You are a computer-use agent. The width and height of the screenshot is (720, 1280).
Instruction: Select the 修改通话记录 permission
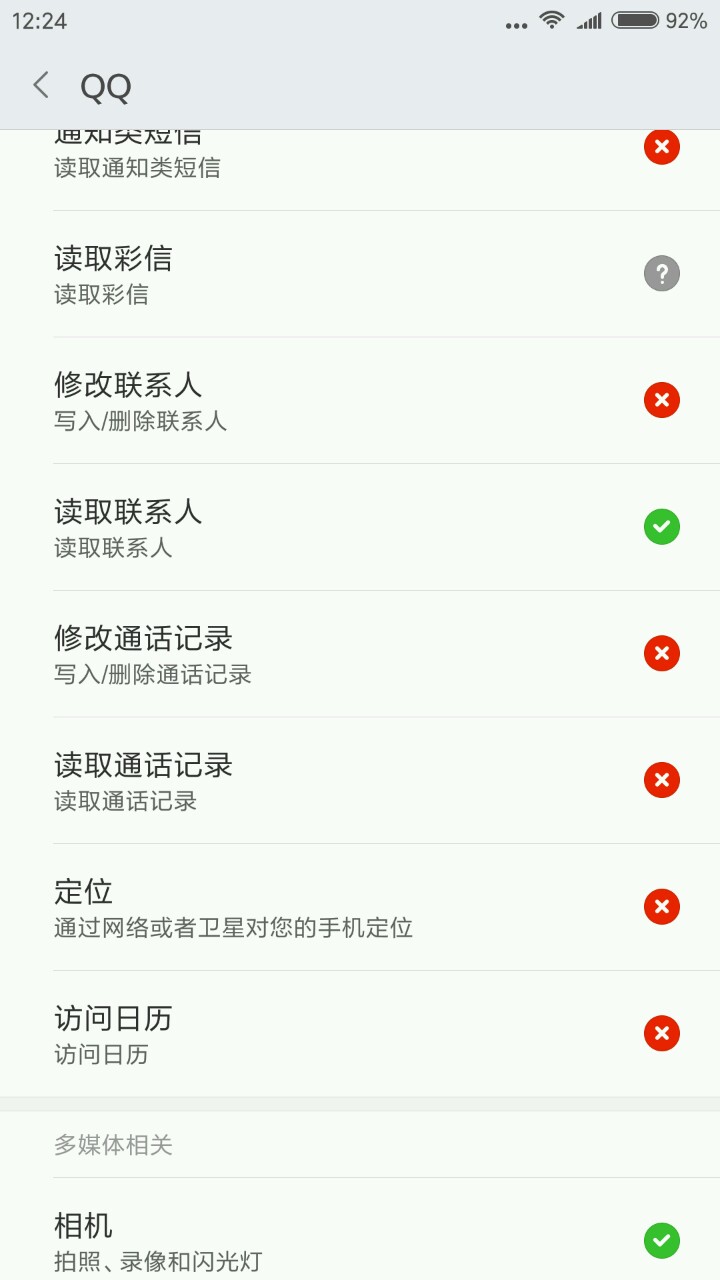coord(360,654)
